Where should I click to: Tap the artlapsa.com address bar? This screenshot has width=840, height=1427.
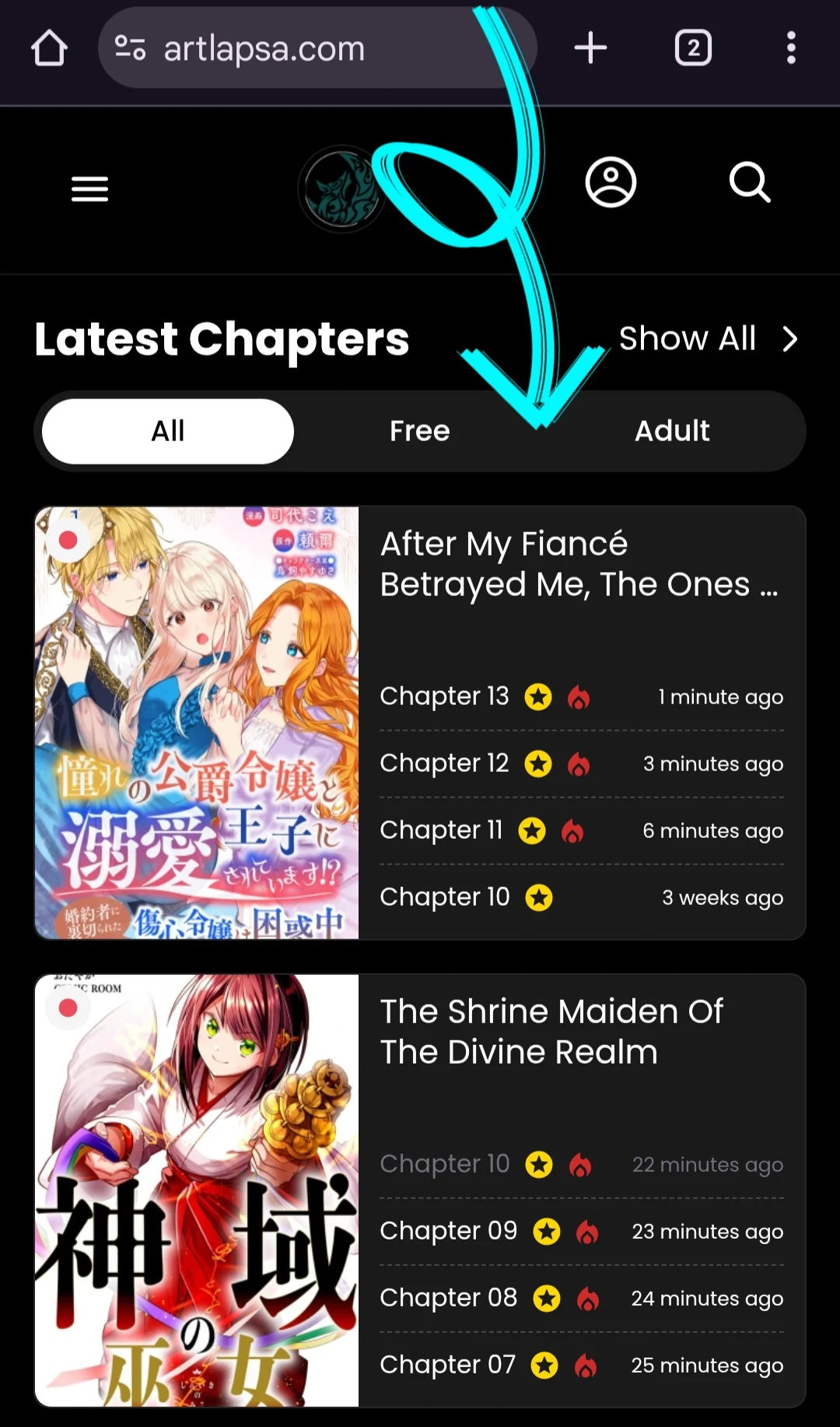317,48
